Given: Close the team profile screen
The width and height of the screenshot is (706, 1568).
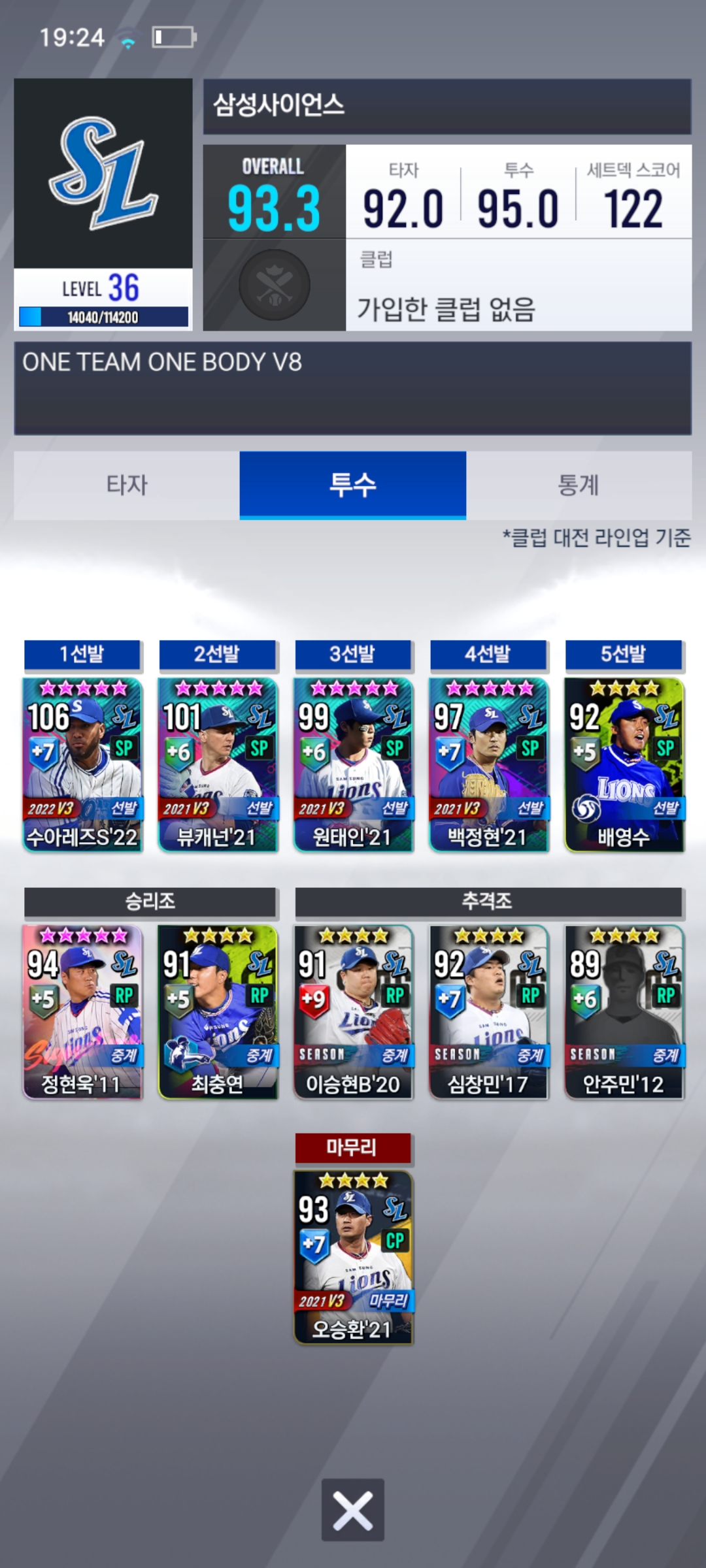Looking at the screenshot, I should (353, 1510).
